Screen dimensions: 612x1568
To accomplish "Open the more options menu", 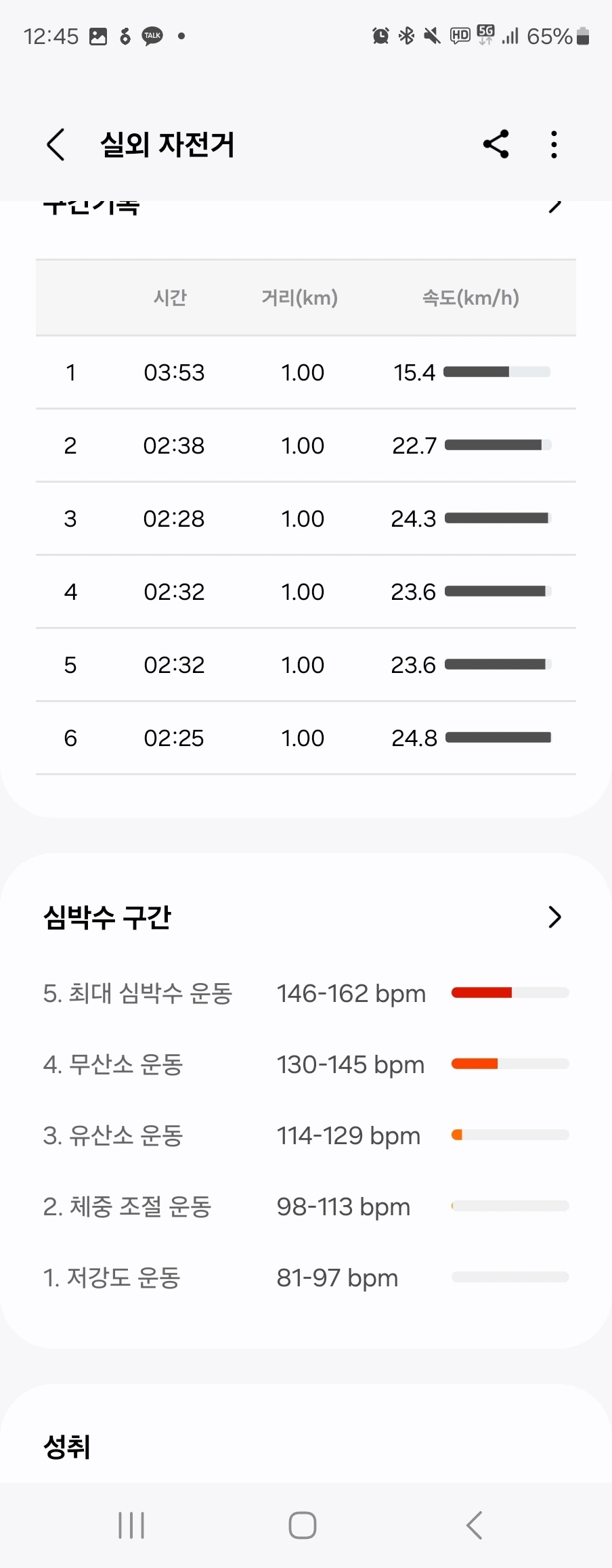I will click(x=554, y=144).
